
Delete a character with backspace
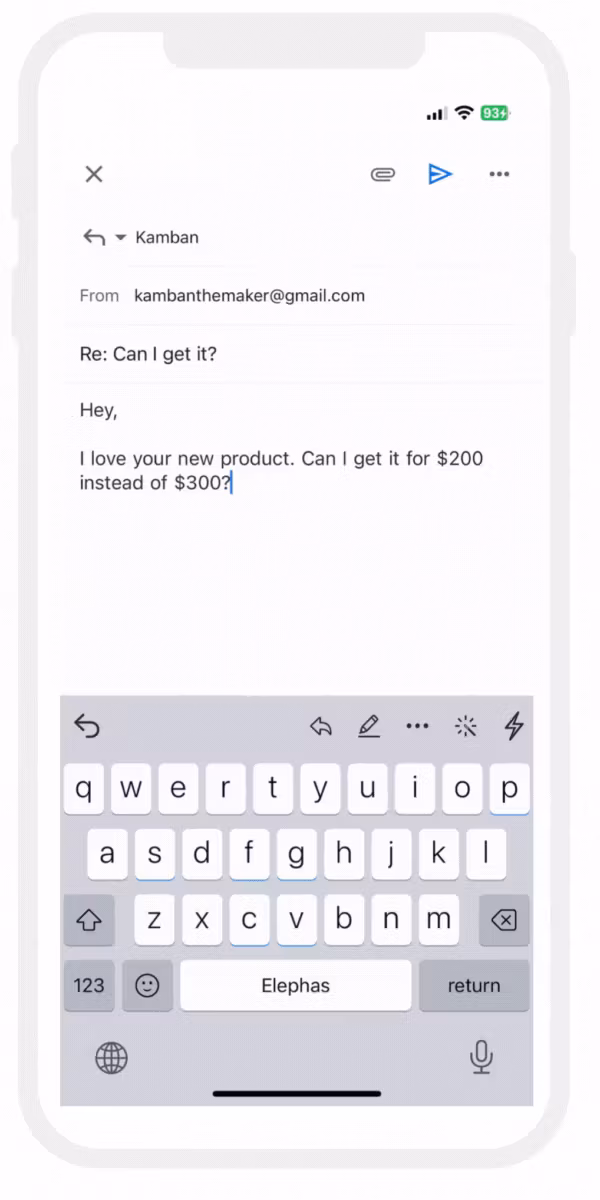point(504,920)
